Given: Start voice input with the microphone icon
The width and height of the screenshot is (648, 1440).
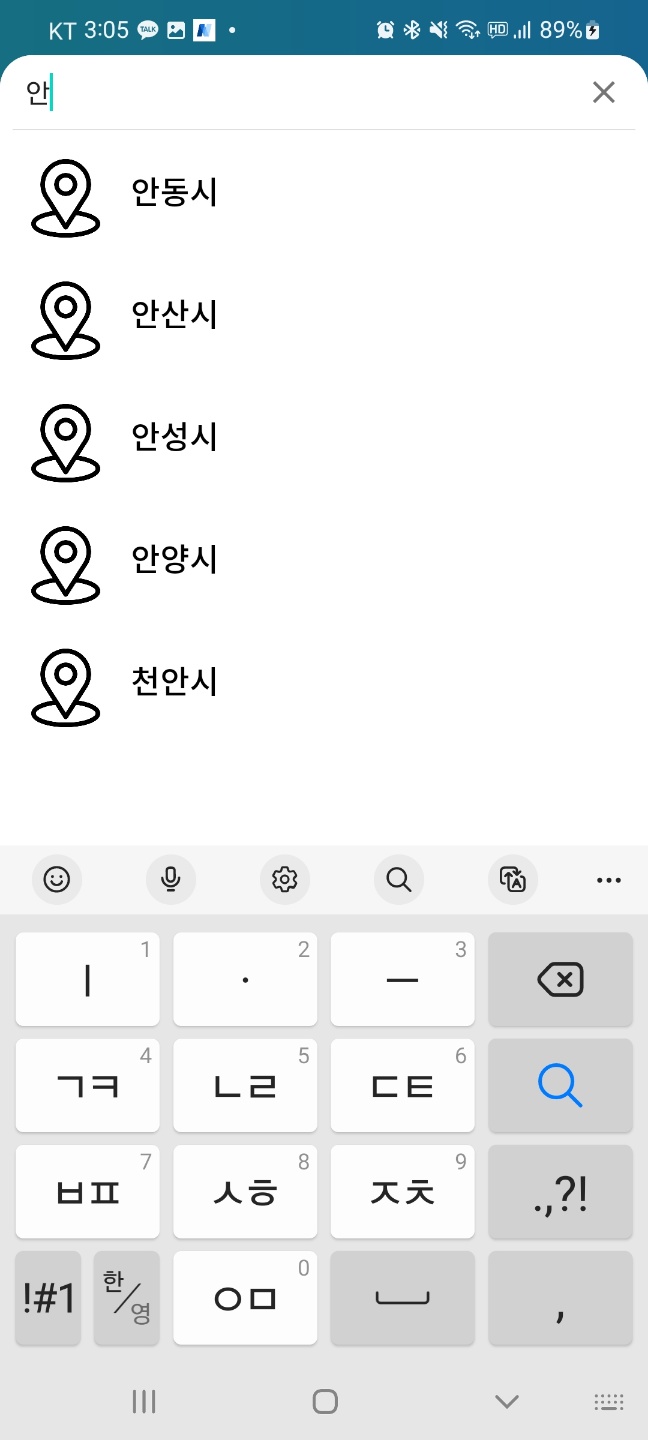Looking at the screenshot, I should click(x=171, y=880).
